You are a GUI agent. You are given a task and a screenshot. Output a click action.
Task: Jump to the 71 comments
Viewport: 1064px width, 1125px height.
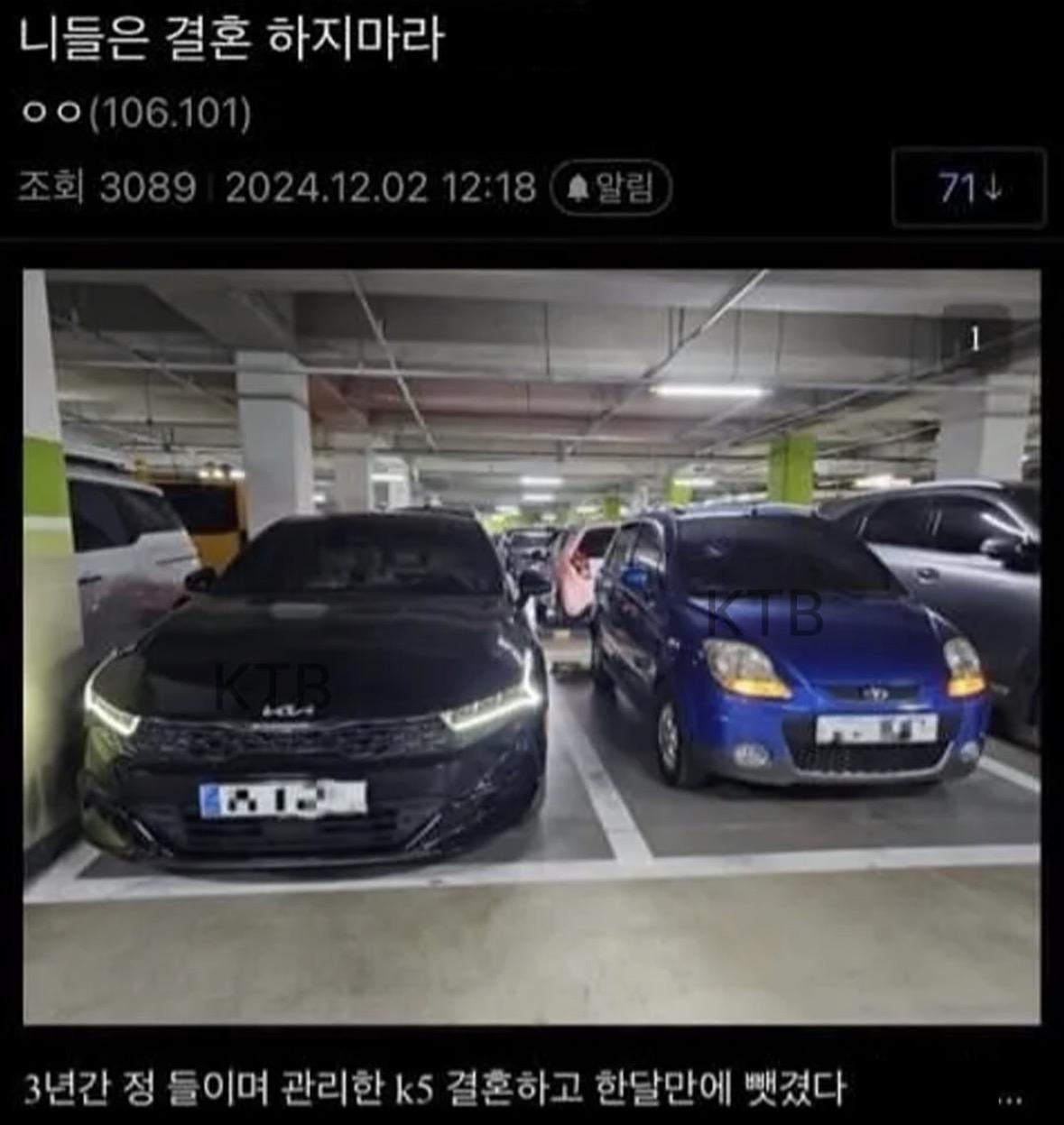(967, 189)
